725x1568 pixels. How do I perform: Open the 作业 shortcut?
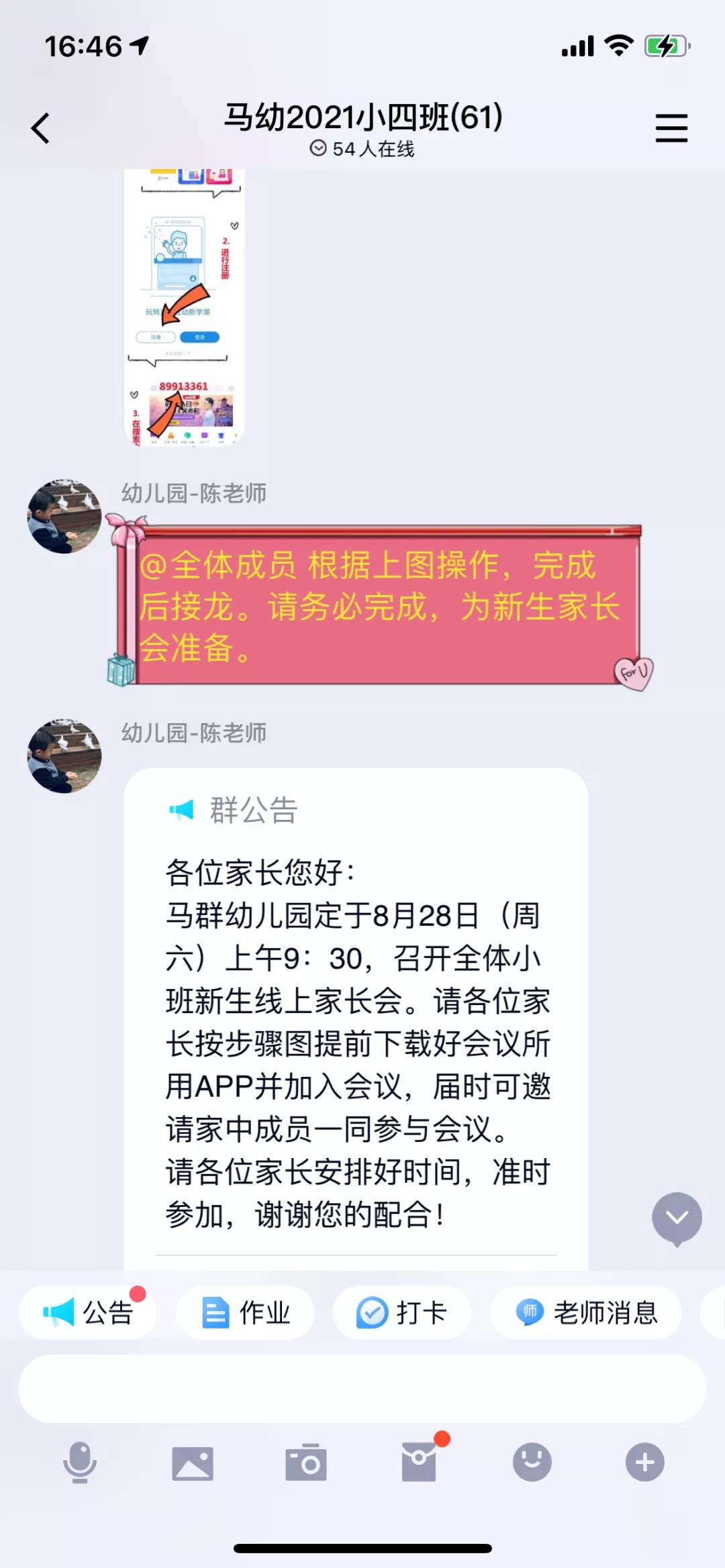[x=246, y=1313]
